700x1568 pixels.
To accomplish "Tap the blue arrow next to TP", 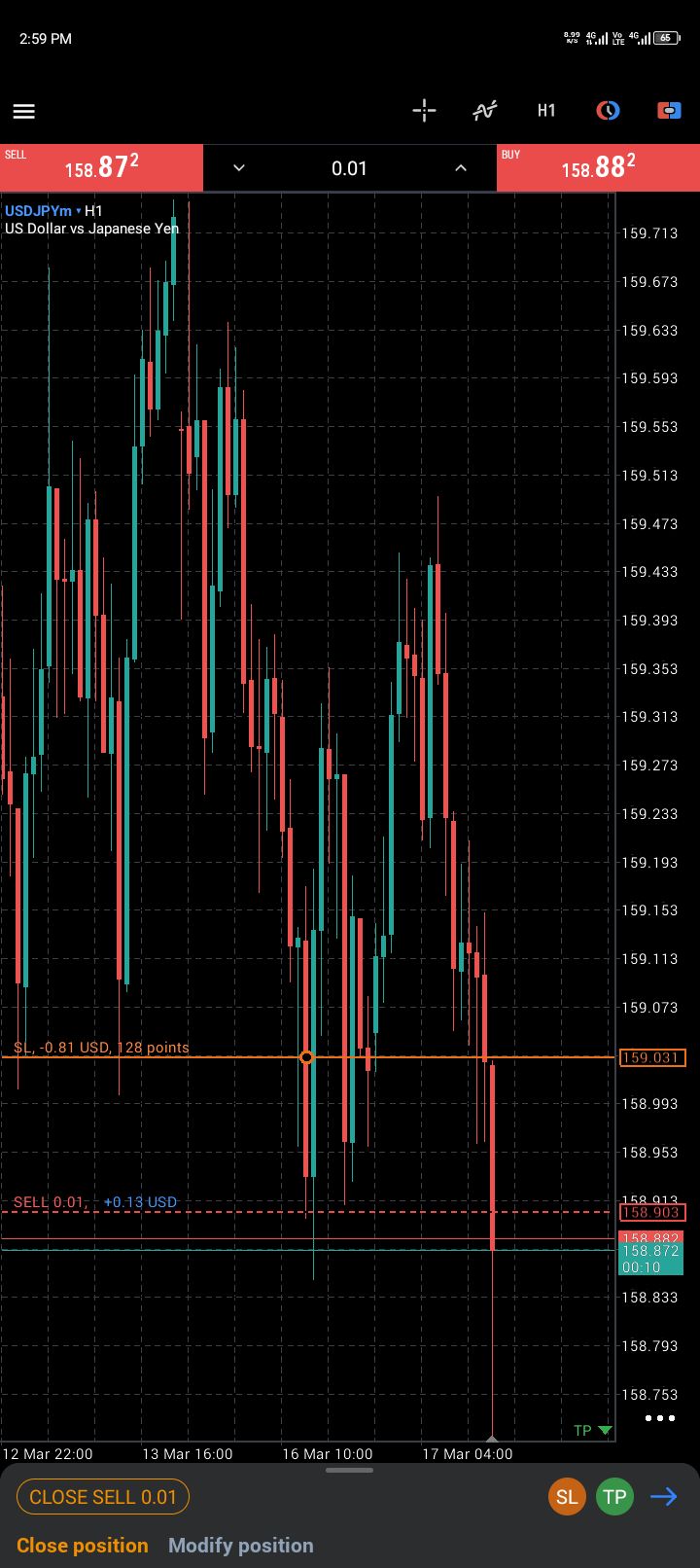I will pos(664,1496).
